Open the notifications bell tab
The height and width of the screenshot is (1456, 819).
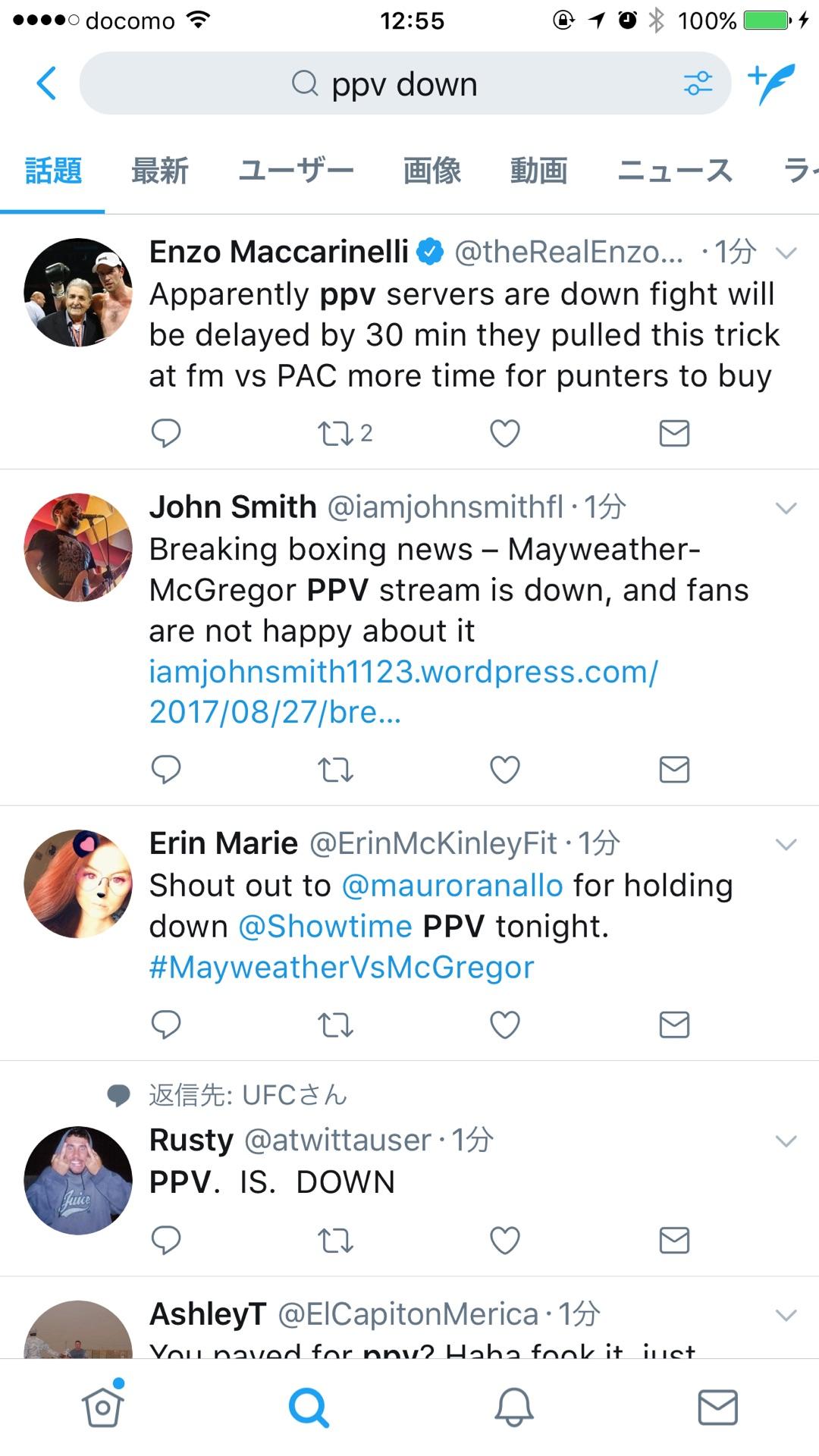pyautogui.click(x=514, y=1407)
